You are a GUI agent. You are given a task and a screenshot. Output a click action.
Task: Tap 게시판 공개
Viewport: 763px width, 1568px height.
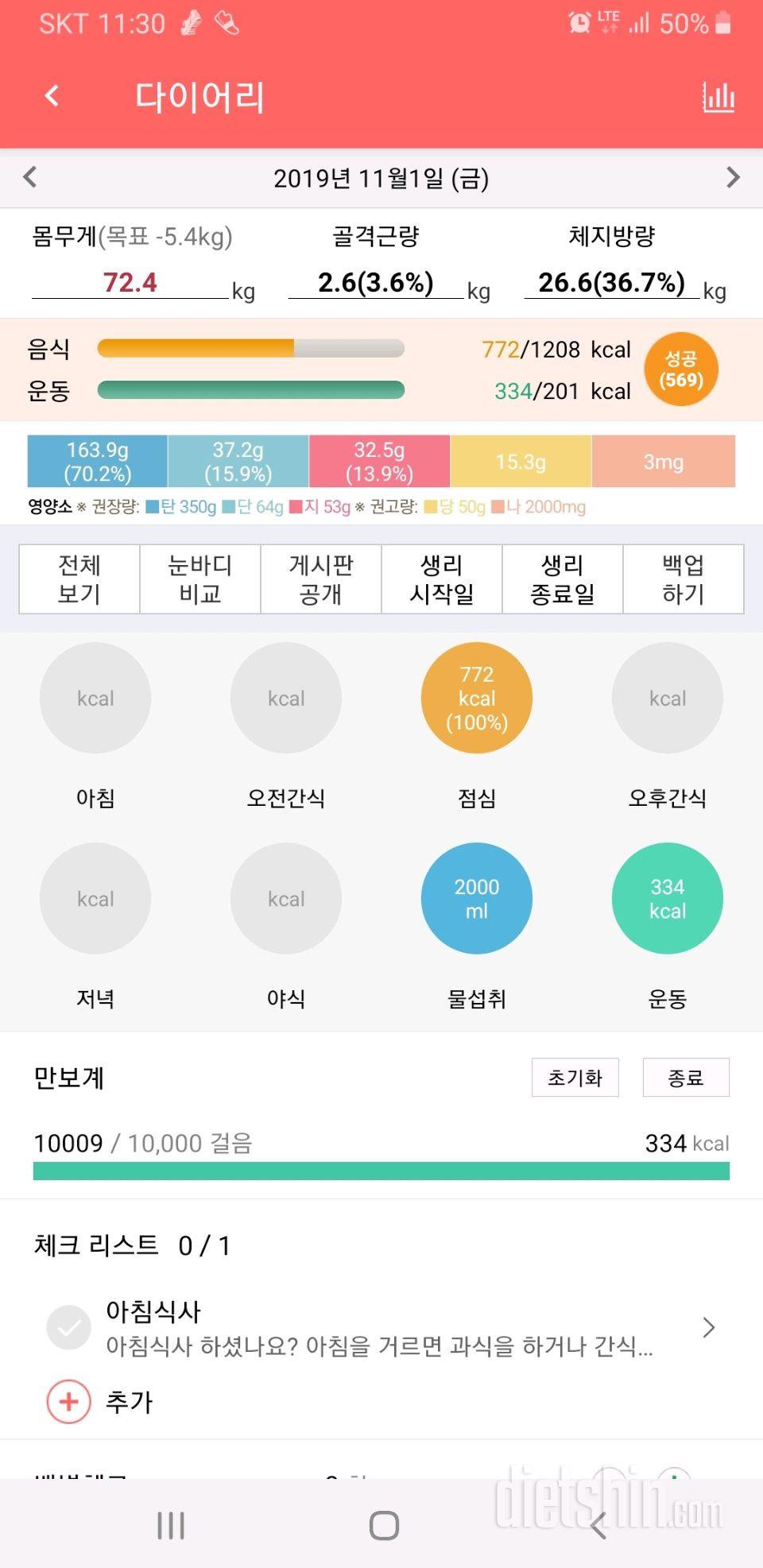(321, 579)
